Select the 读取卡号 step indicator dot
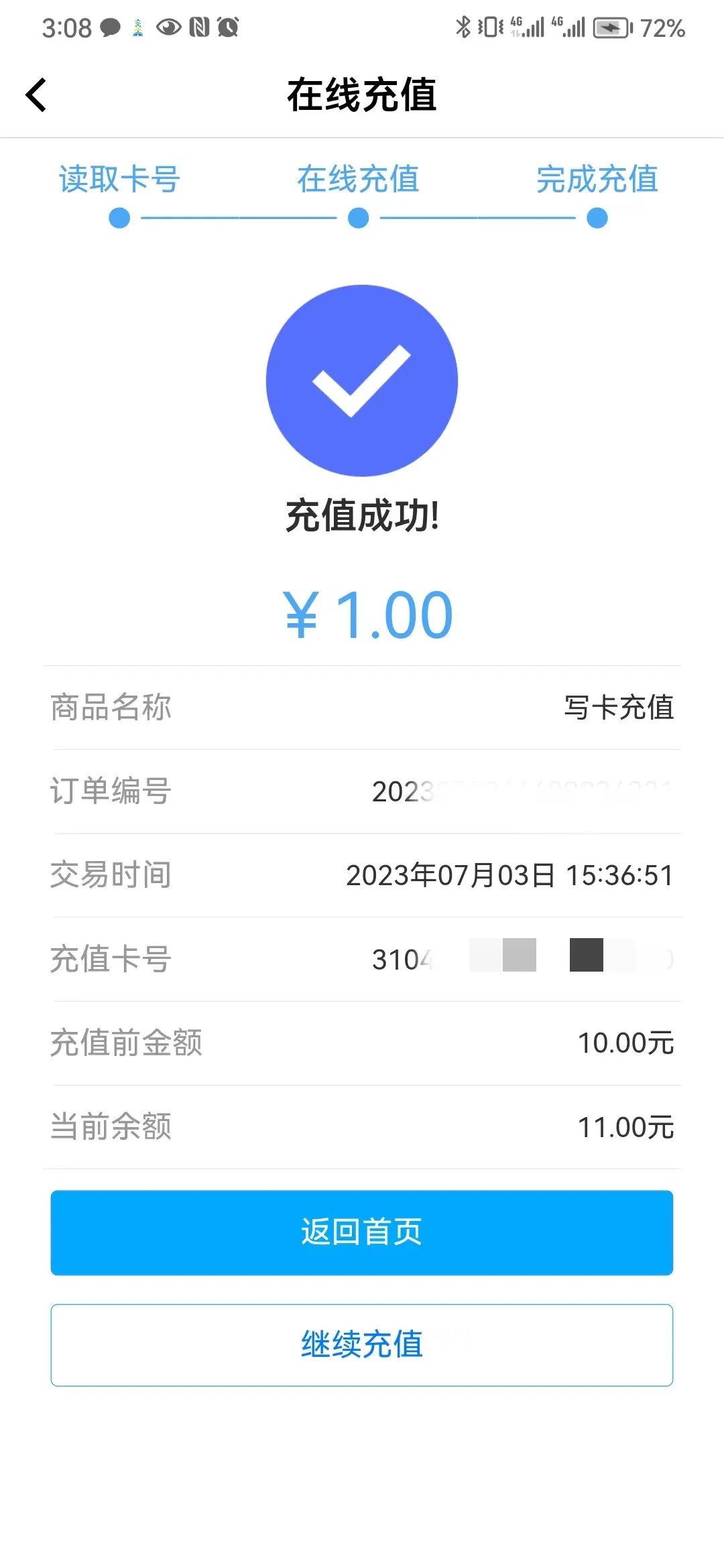This screenshot has width=724, height=1568. click(x=117, y=216)
